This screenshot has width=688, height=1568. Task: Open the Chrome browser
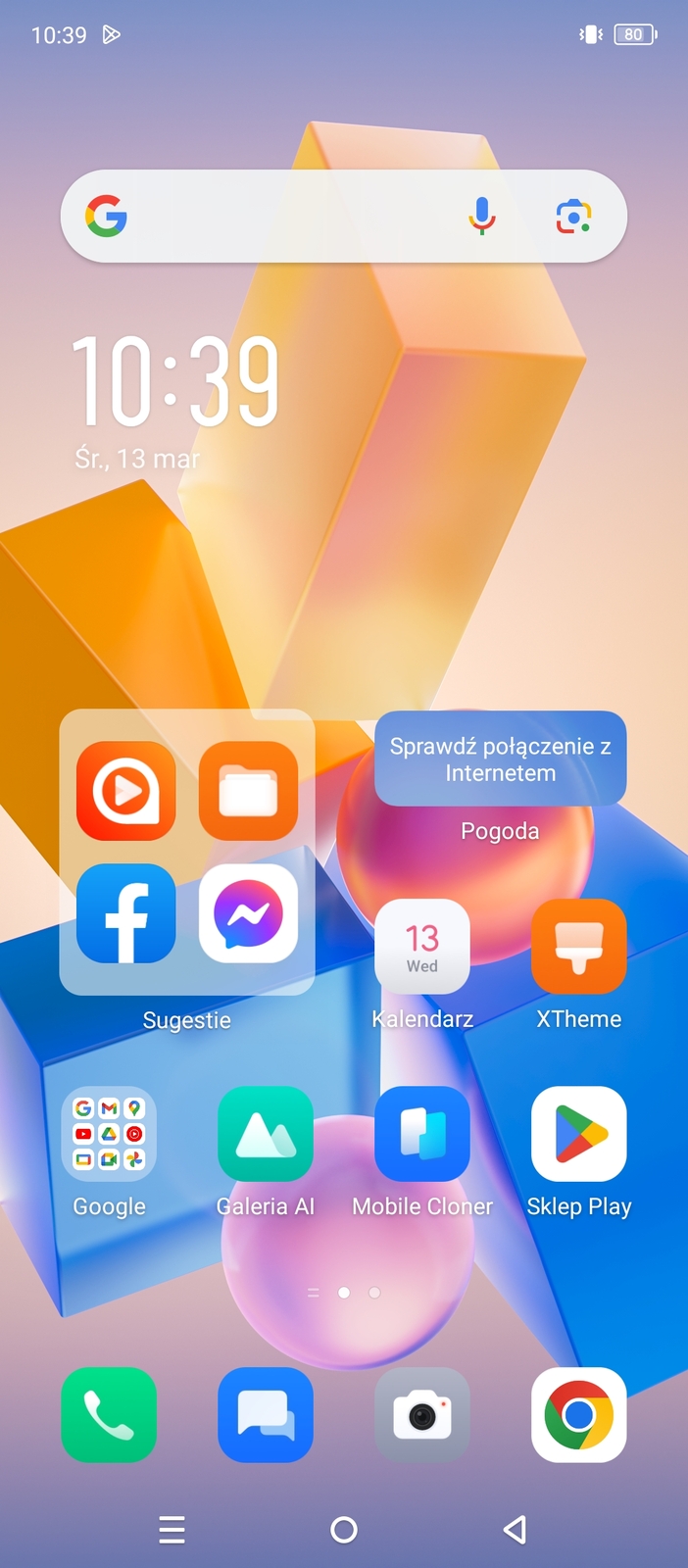pos(578,1415)
